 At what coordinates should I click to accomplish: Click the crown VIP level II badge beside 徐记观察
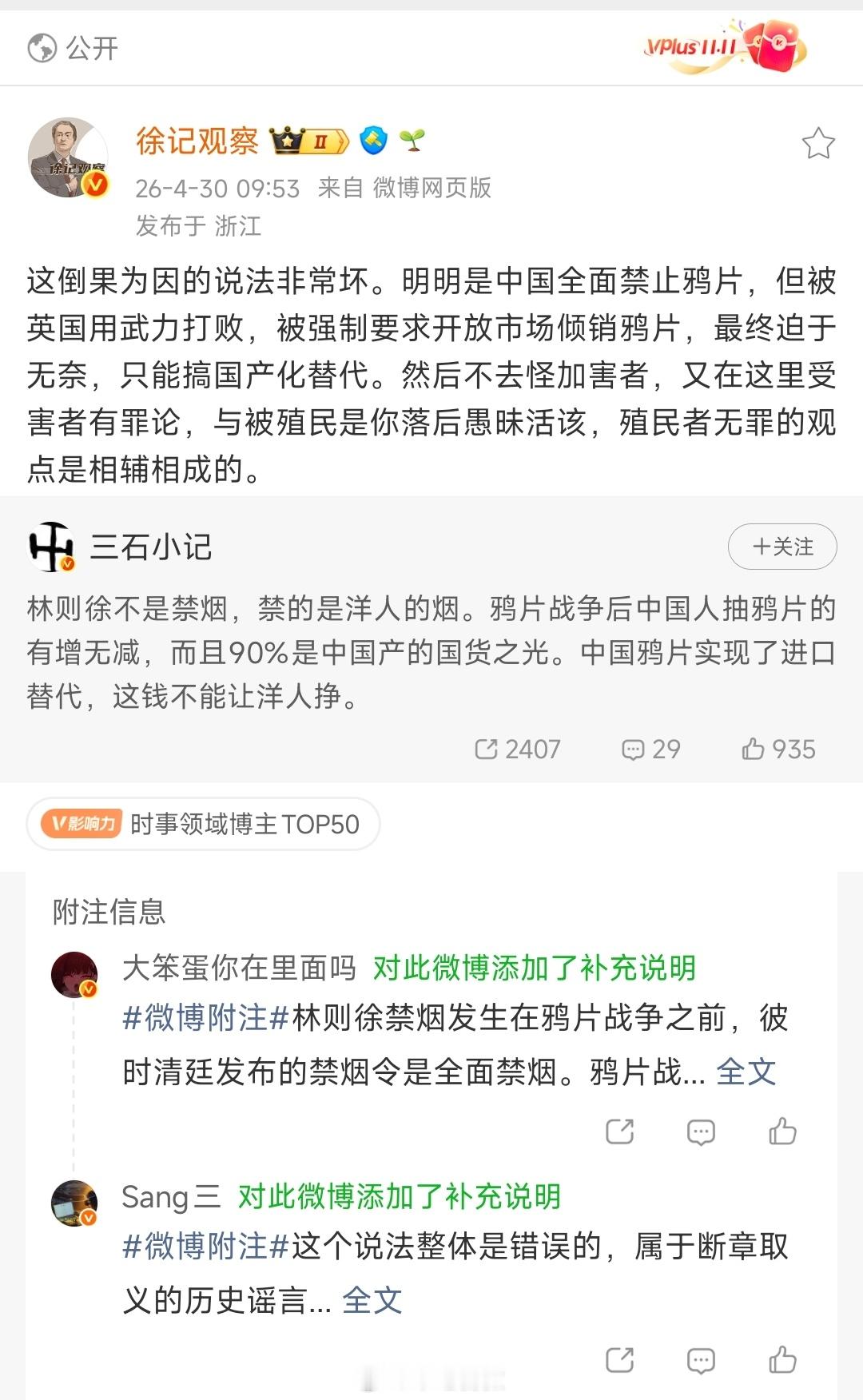click(x=308, y=139)
